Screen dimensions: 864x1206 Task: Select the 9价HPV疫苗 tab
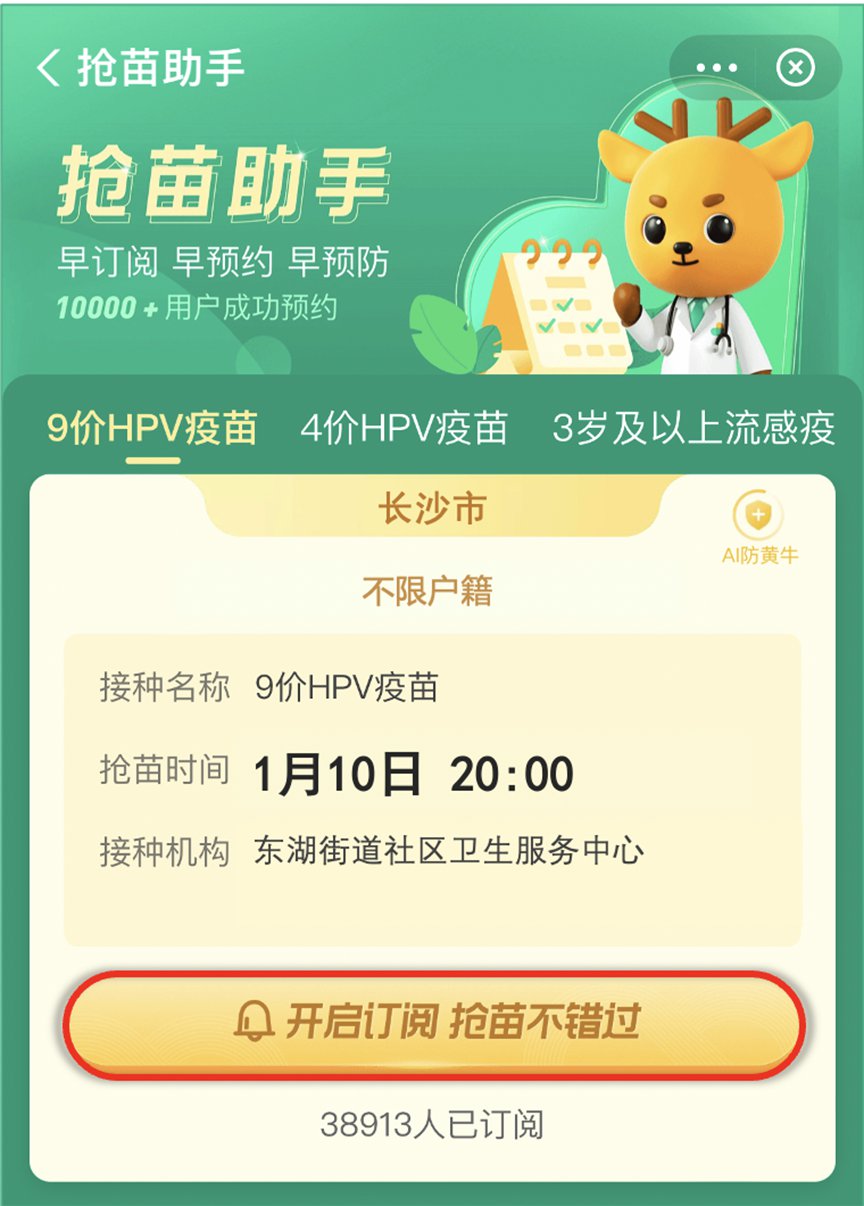point(152,429)
